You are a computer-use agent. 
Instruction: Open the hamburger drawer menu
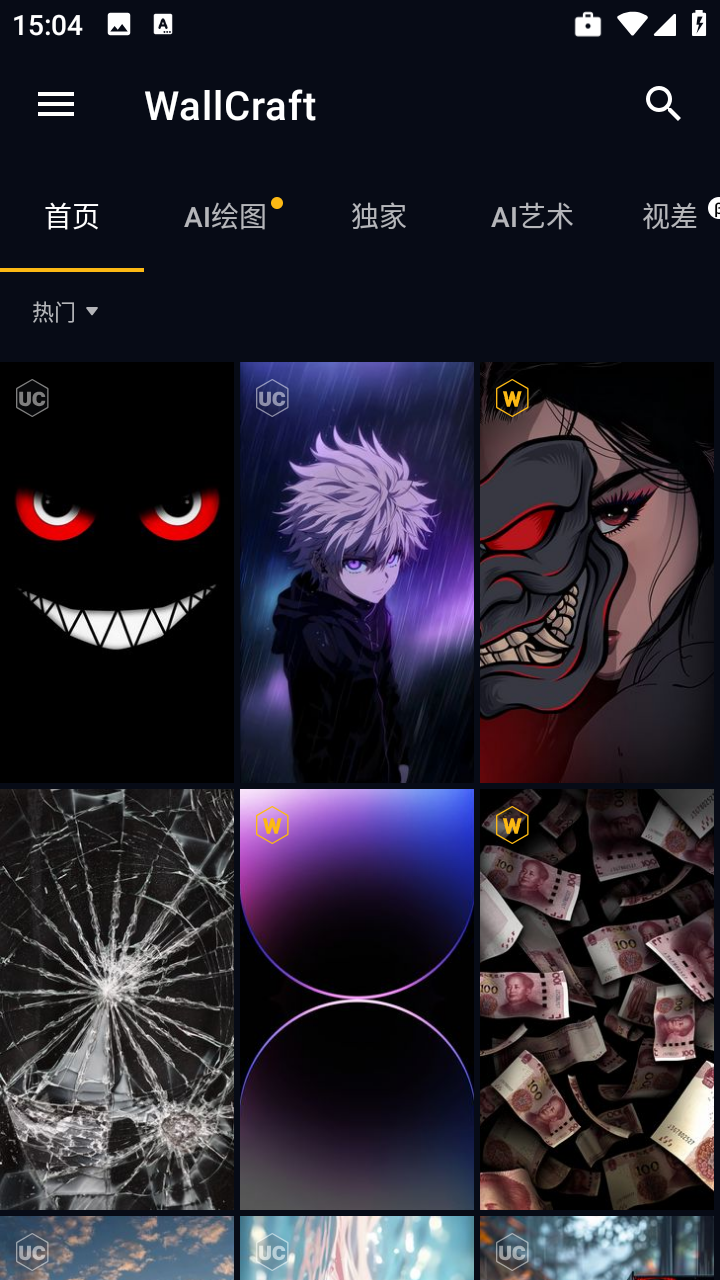point(56,104)
